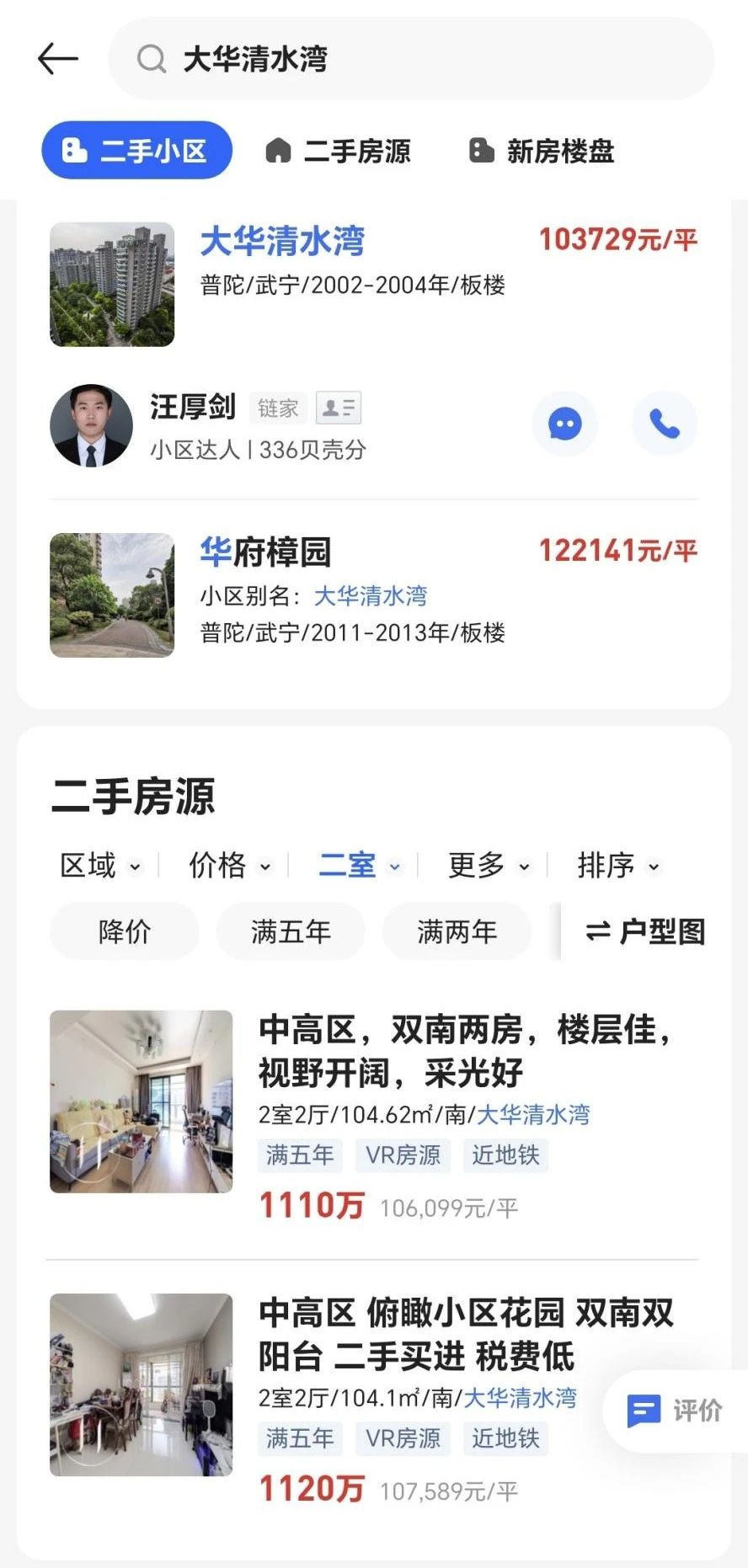Tap the search box with 大华清水湾
The width and height of the screenshot is (748, 1568).
(411, 59)
